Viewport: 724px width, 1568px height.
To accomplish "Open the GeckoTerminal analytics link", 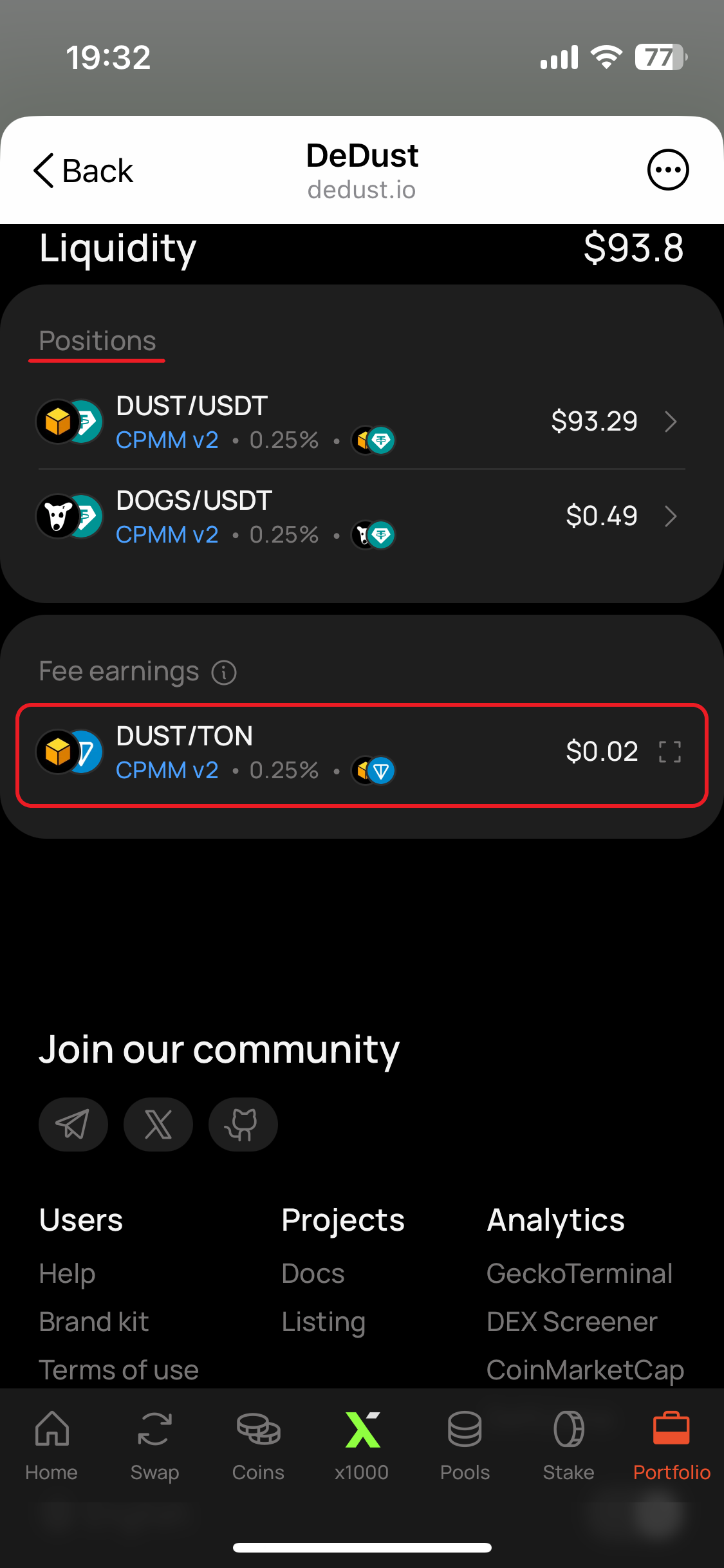I will click(579, 1274).
